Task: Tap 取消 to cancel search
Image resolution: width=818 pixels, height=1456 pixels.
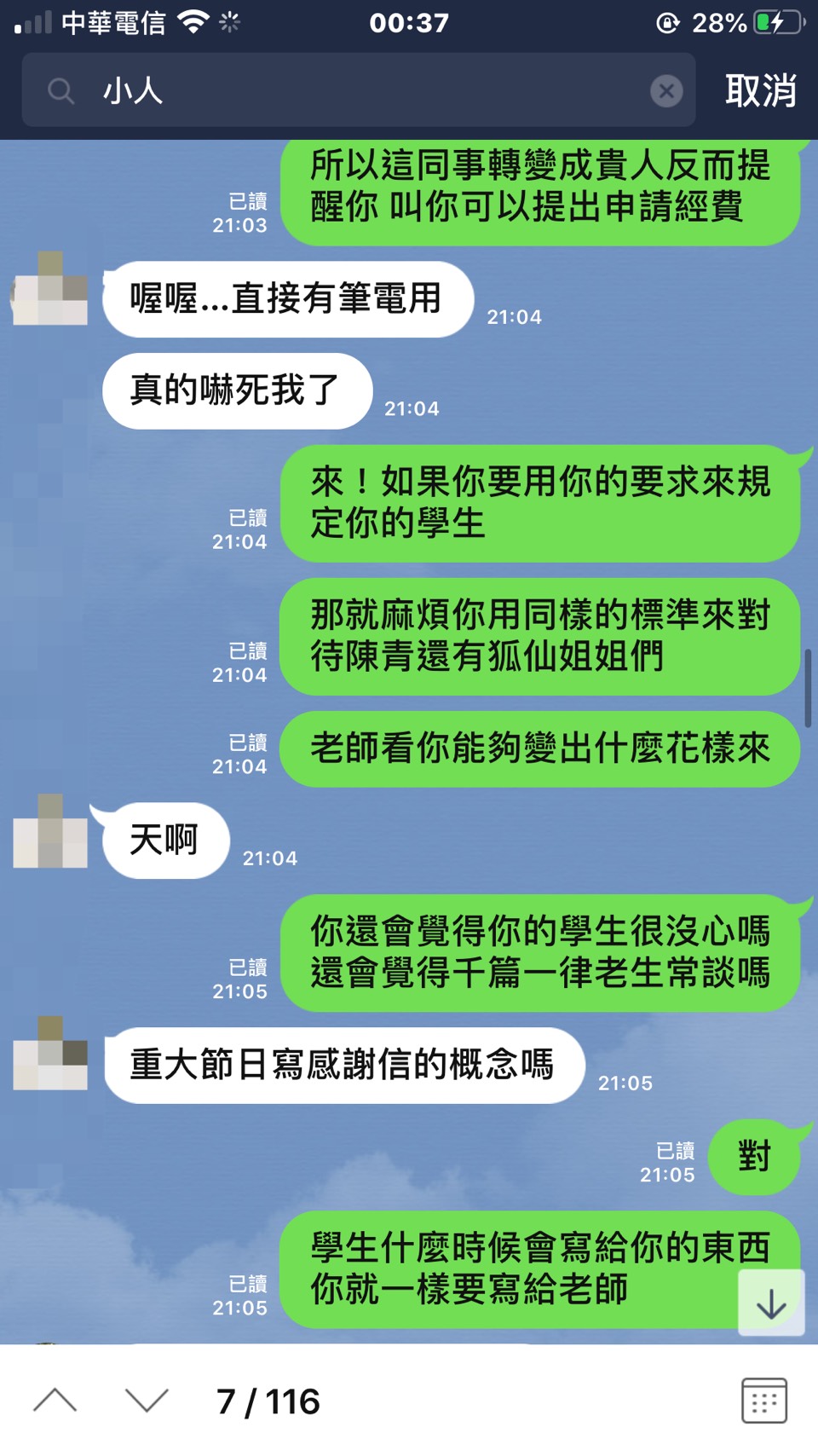Action: 760,90
